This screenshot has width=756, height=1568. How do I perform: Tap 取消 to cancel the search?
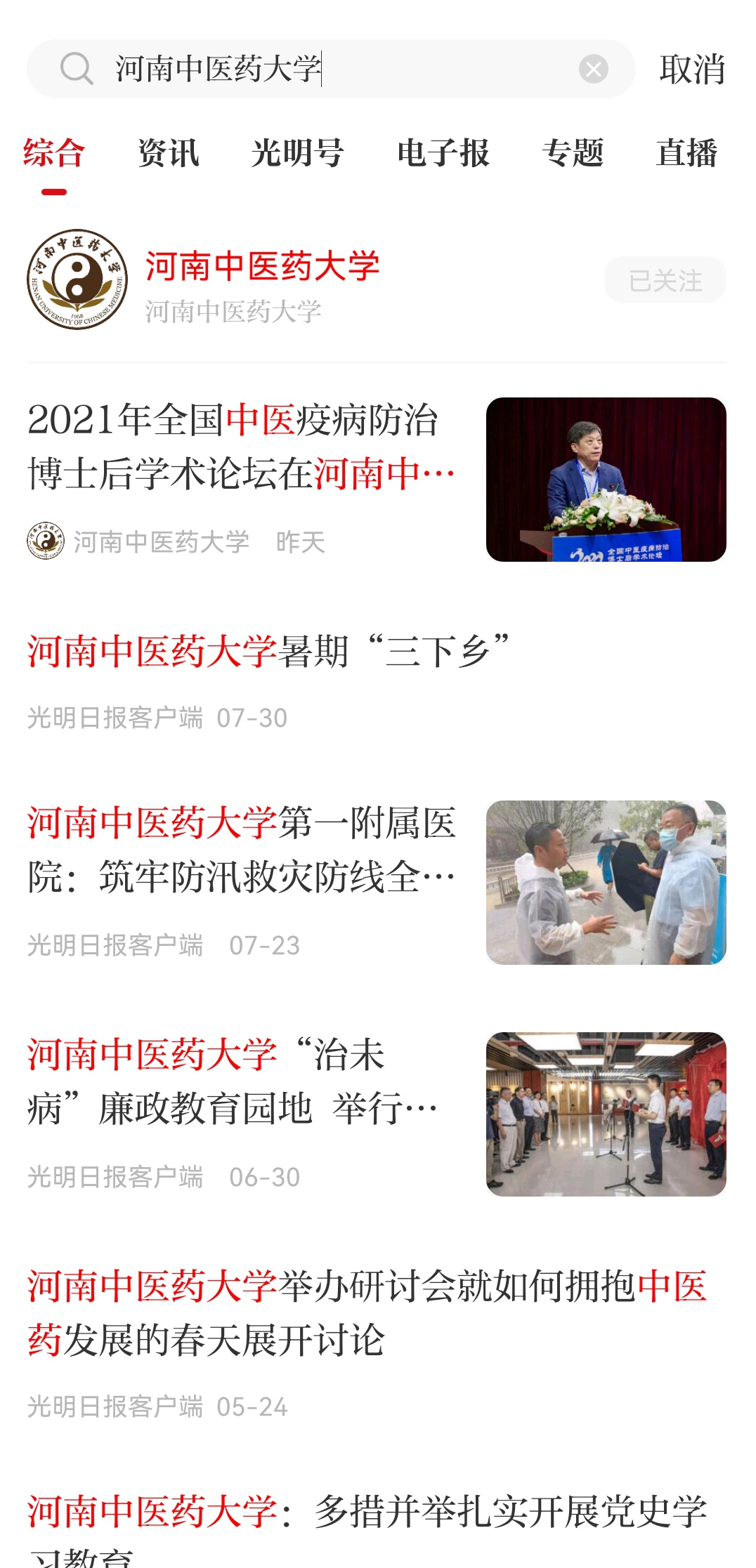[692, 70]
